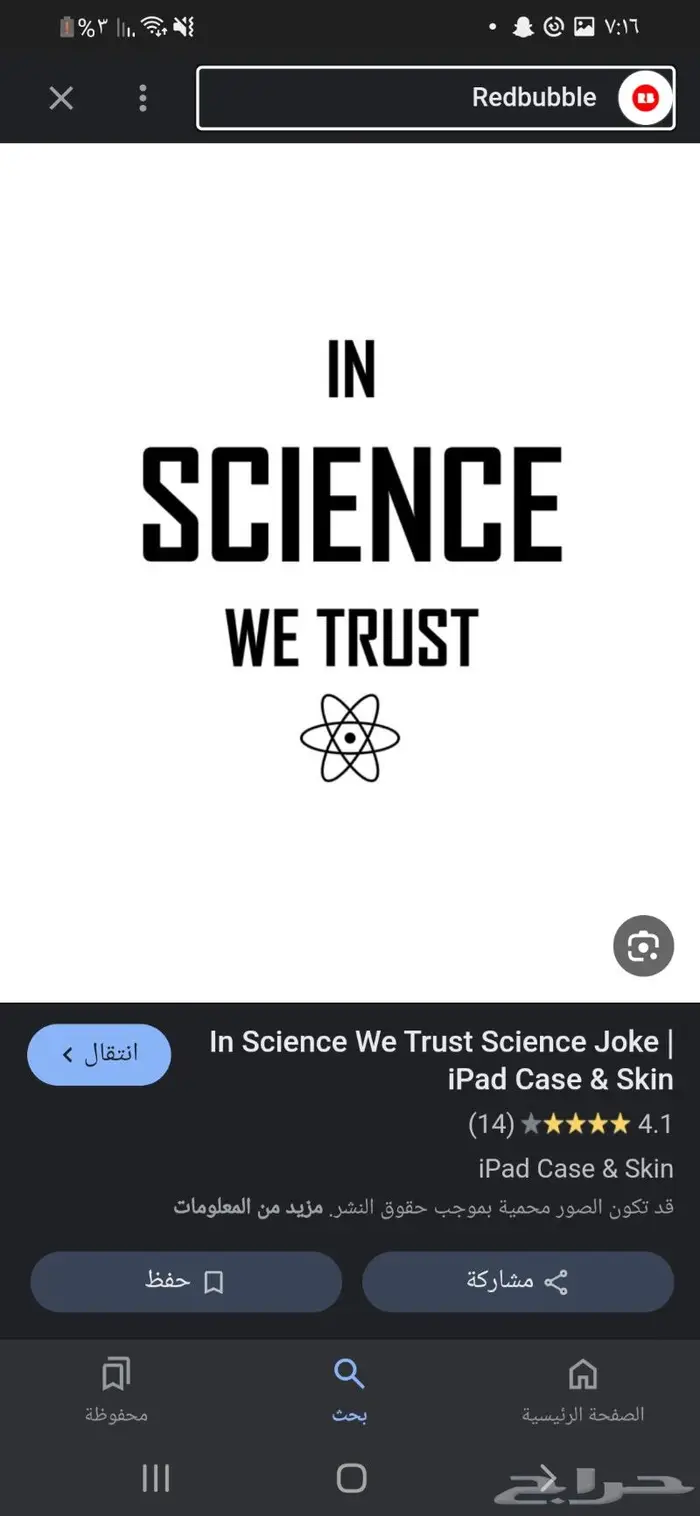Open the three-dot overflow menu

point(143,98)
